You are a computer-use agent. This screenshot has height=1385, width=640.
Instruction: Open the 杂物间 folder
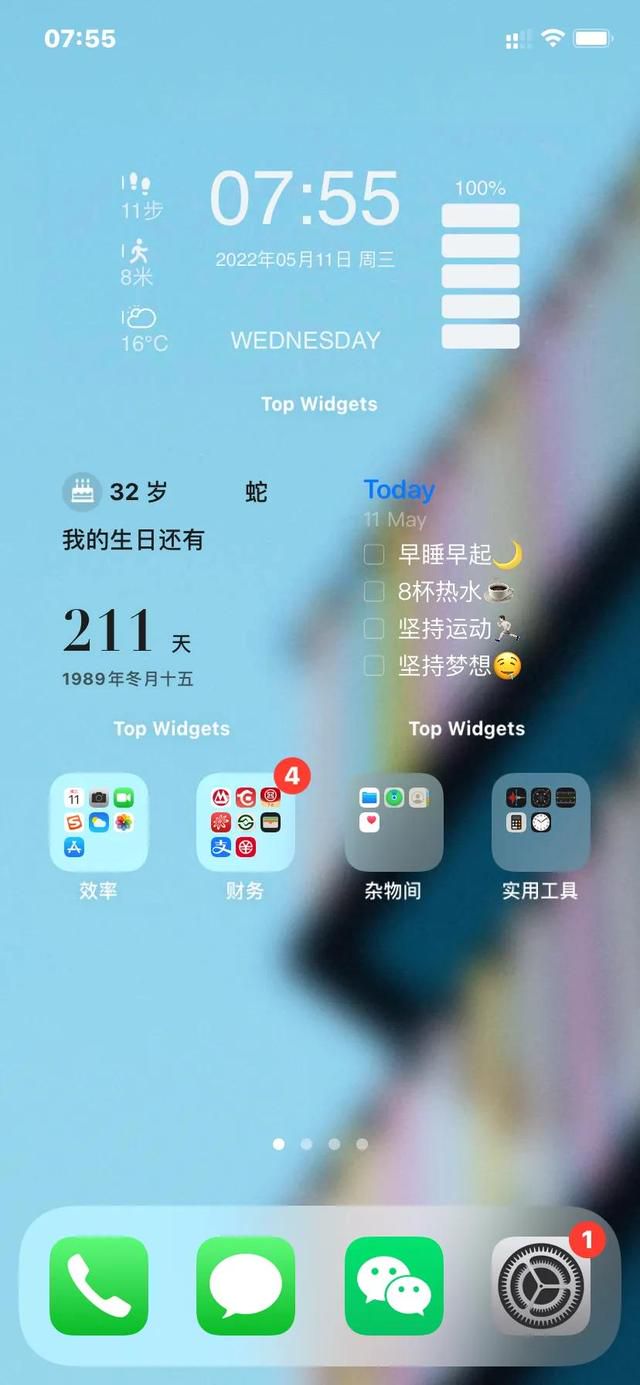point(393,822)
